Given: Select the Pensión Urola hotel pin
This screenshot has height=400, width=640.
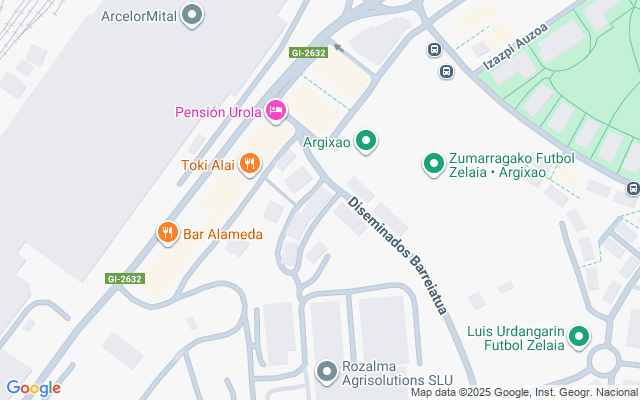Looking at the screenshot, I should pos(276,111).
